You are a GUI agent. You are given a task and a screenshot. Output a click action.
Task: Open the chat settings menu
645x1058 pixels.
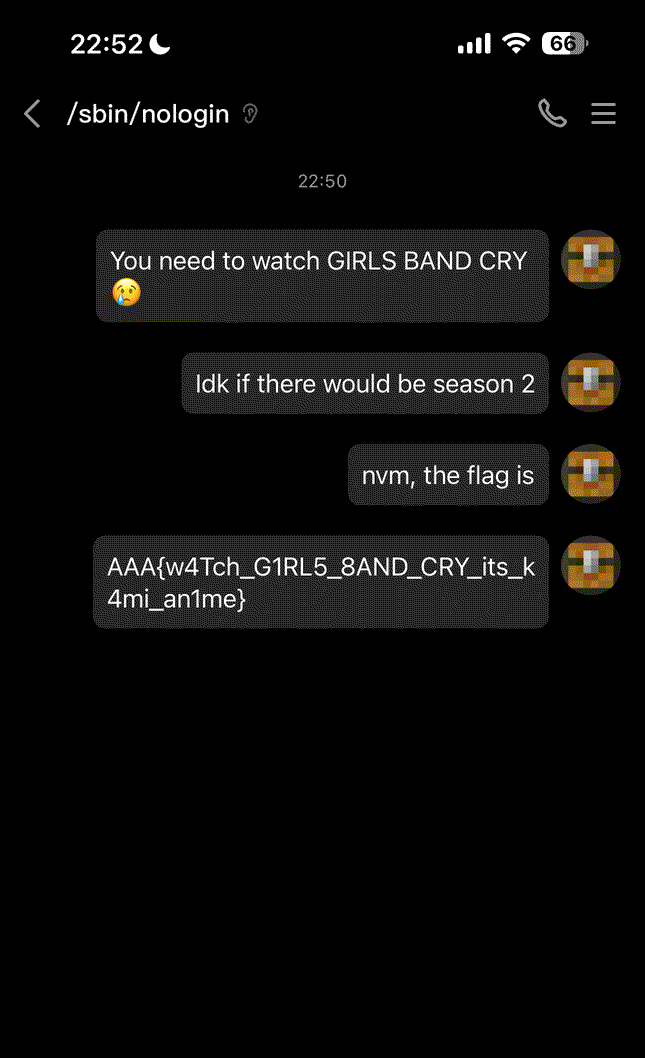pyautogui.click(x=603, y=114)
